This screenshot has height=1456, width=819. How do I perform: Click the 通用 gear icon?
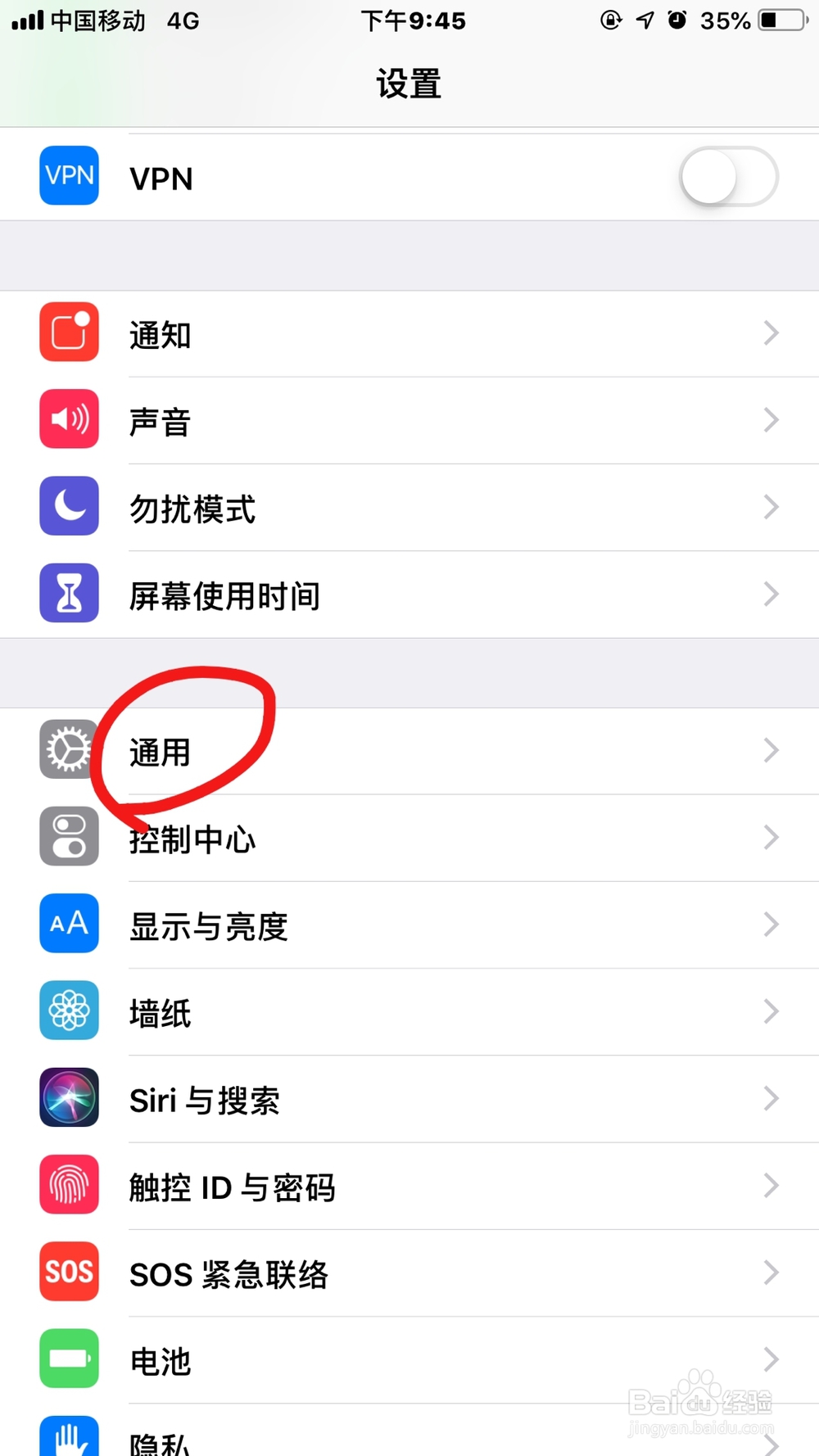[x=69, y=750]
